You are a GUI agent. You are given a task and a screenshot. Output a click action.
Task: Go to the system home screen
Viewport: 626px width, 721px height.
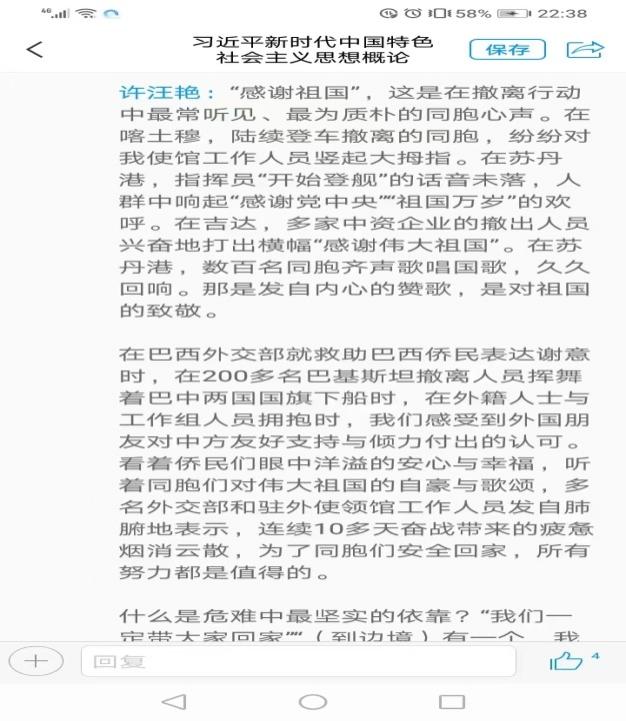point(313,701)
